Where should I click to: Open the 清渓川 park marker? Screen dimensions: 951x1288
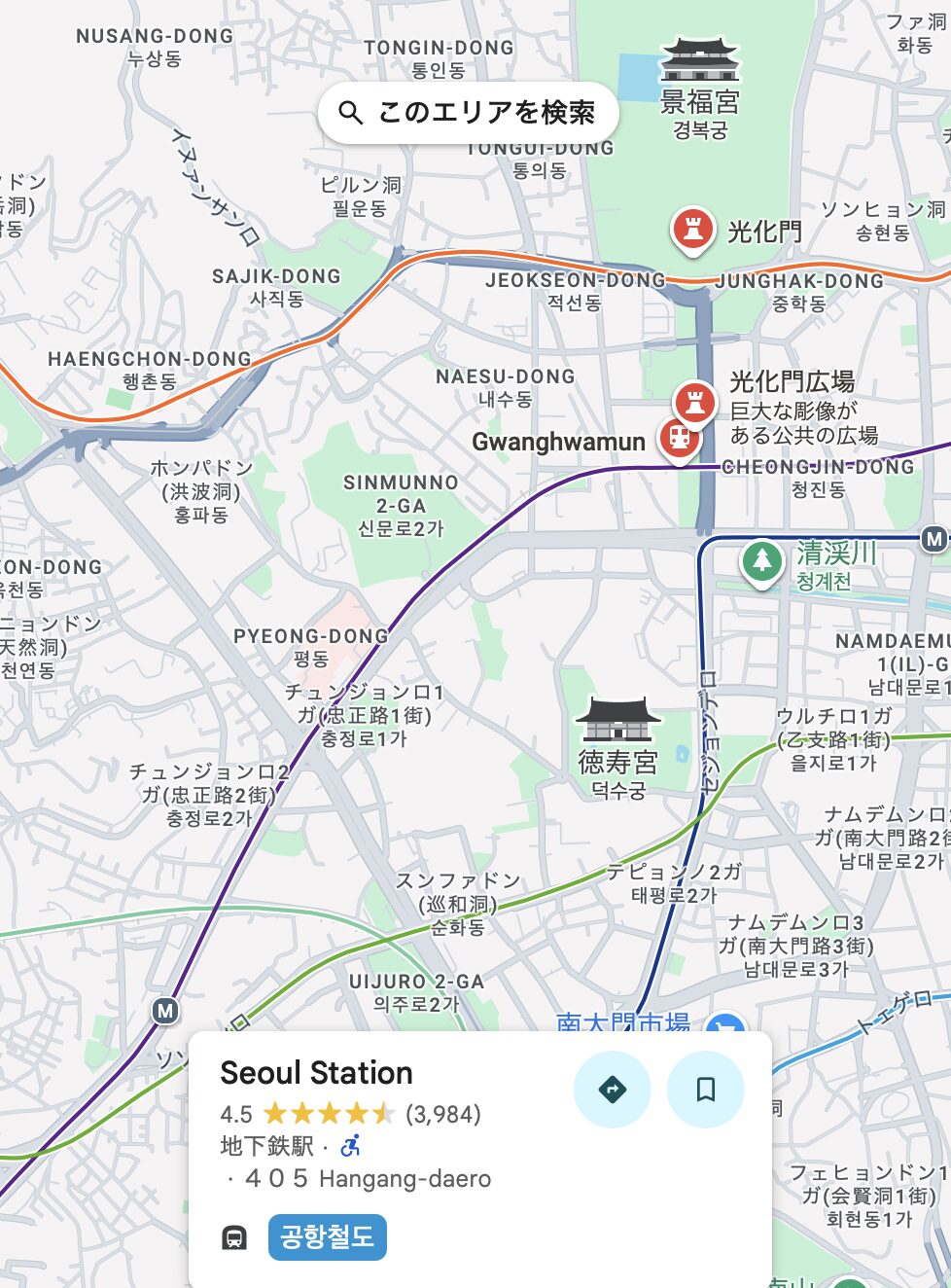click(x=762, y=561)
